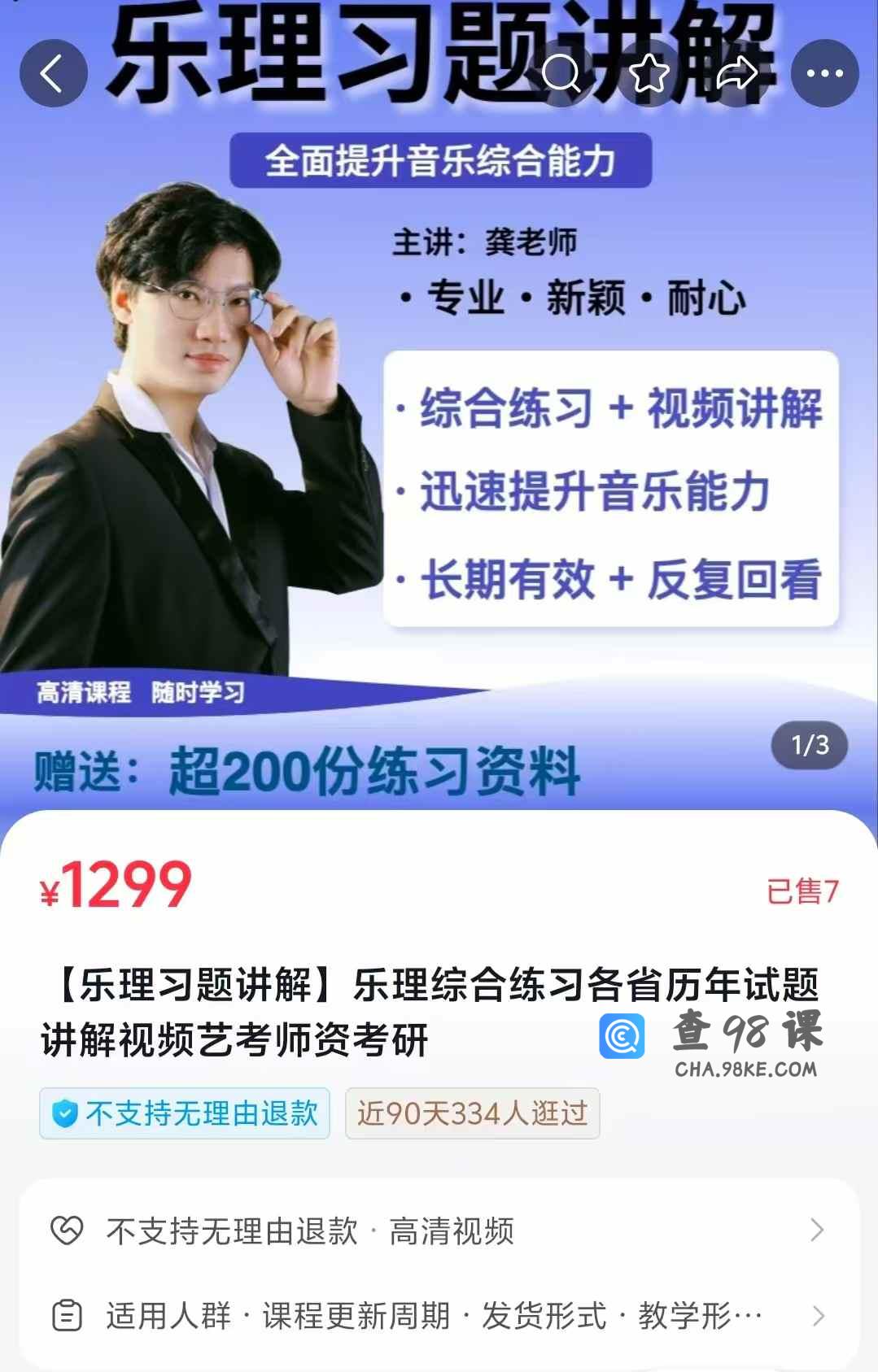This screenshot has height=1372, width=878.
Task: Go back using the back arrow
Action: click(x=54, y=74)
